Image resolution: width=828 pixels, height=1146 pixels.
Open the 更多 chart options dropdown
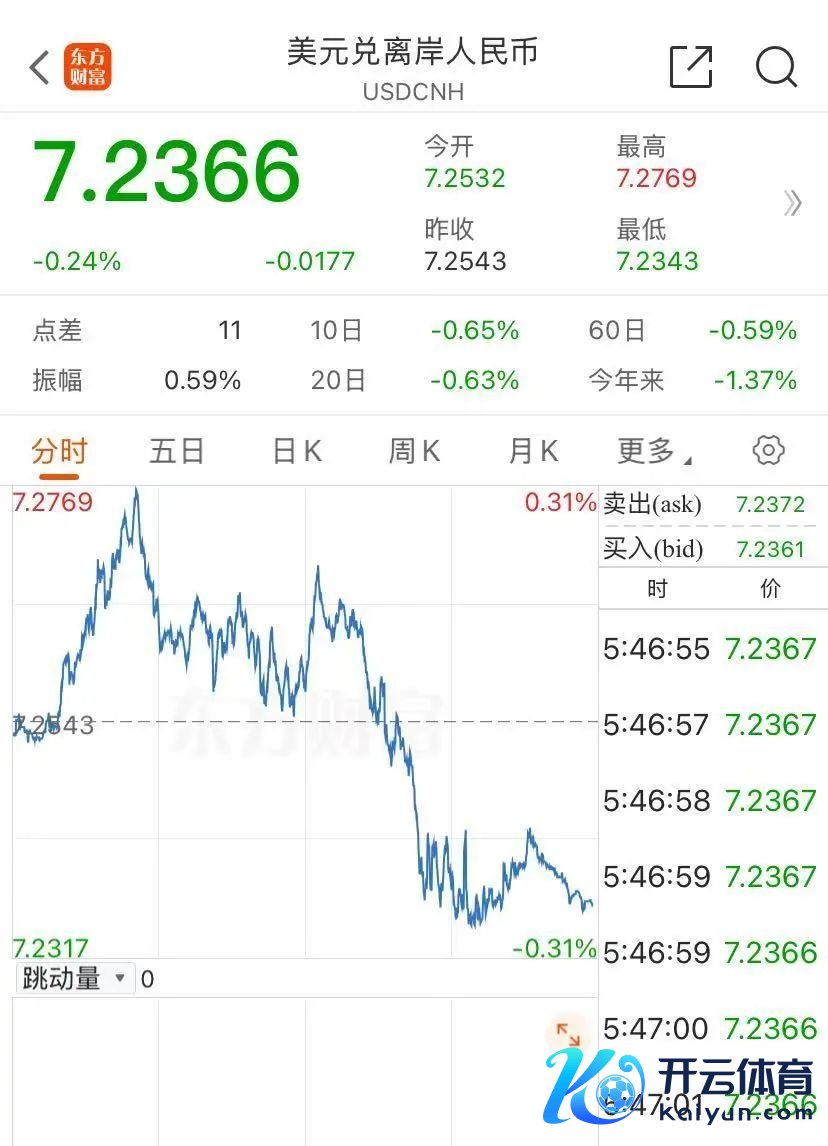654,451
